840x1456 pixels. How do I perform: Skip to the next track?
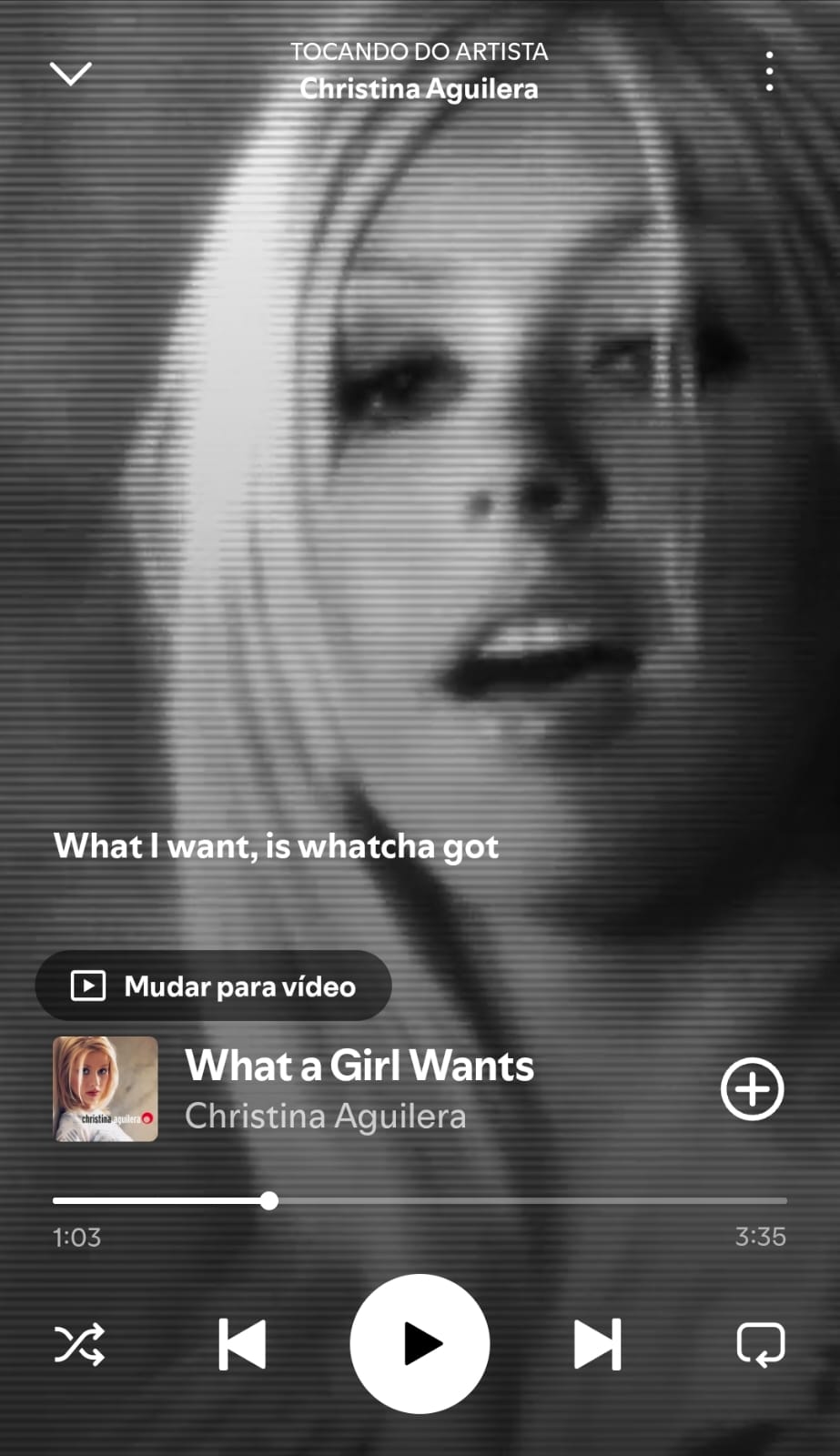point(596,1344)
